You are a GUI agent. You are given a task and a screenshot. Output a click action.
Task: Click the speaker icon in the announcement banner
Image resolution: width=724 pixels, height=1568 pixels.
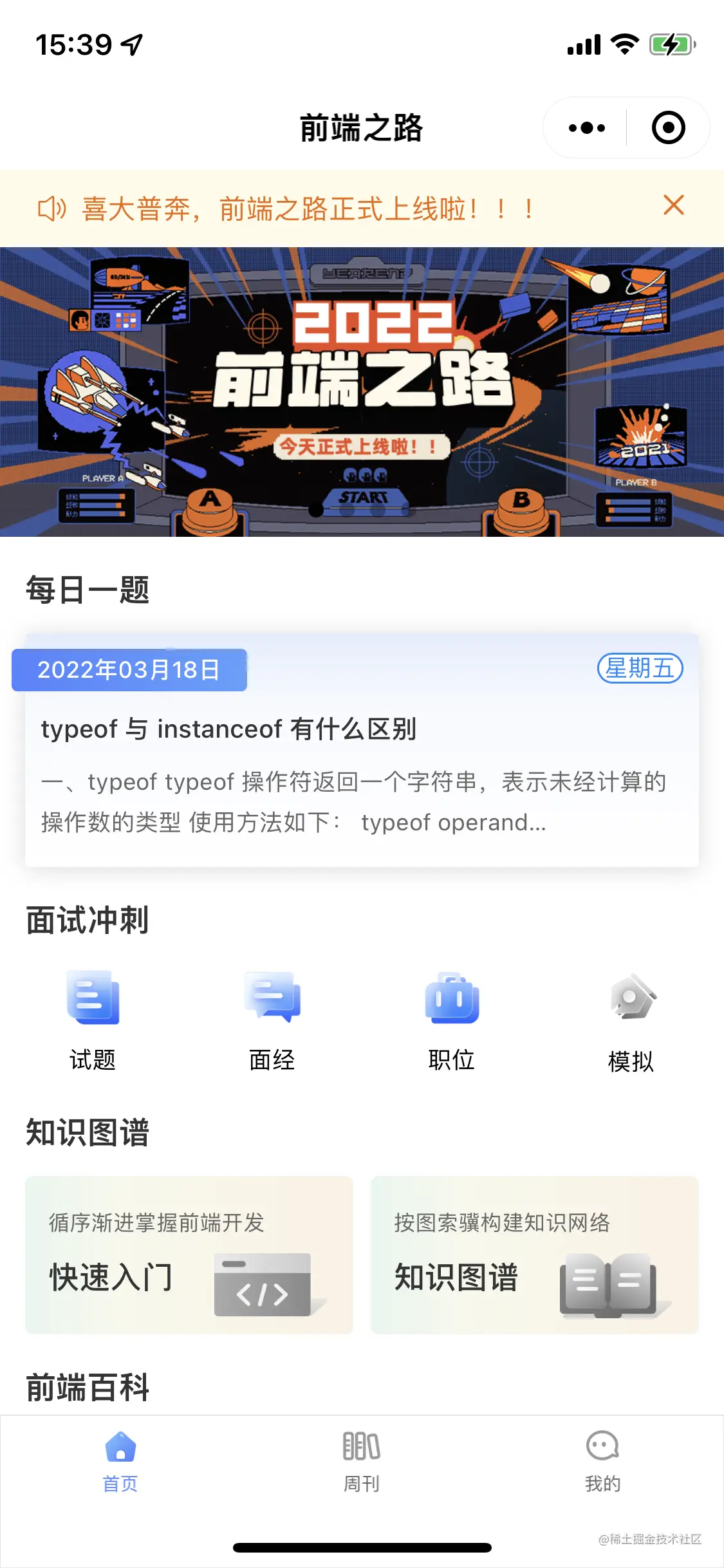tap(52, 207)
